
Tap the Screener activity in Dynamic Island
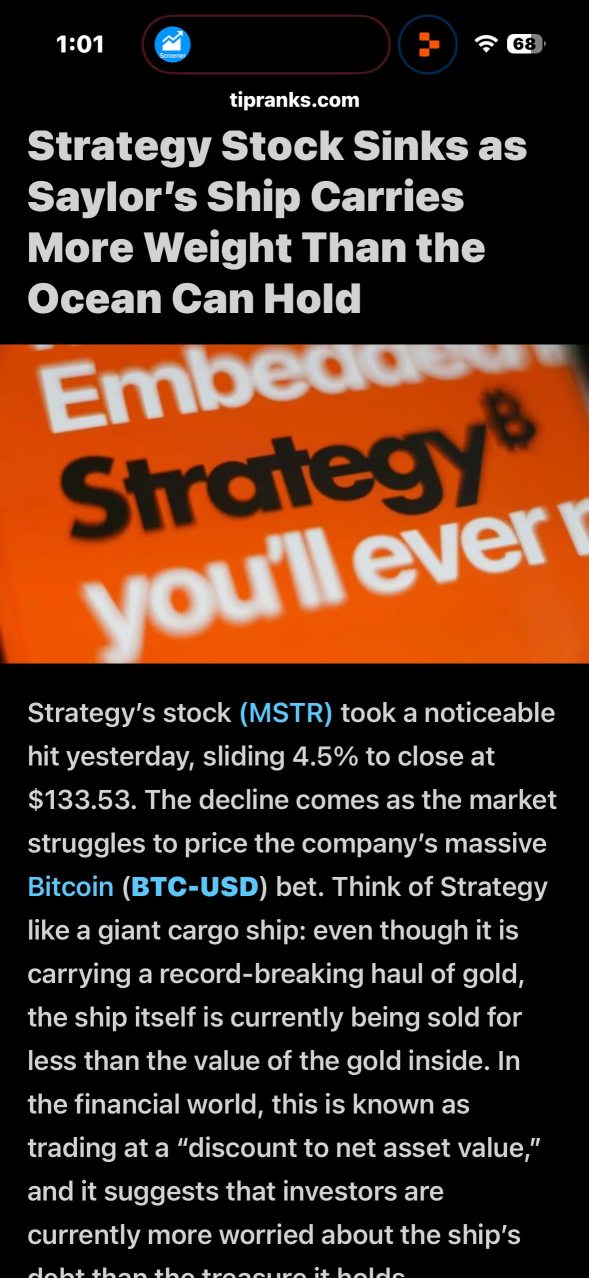click(x=172, y=44)
